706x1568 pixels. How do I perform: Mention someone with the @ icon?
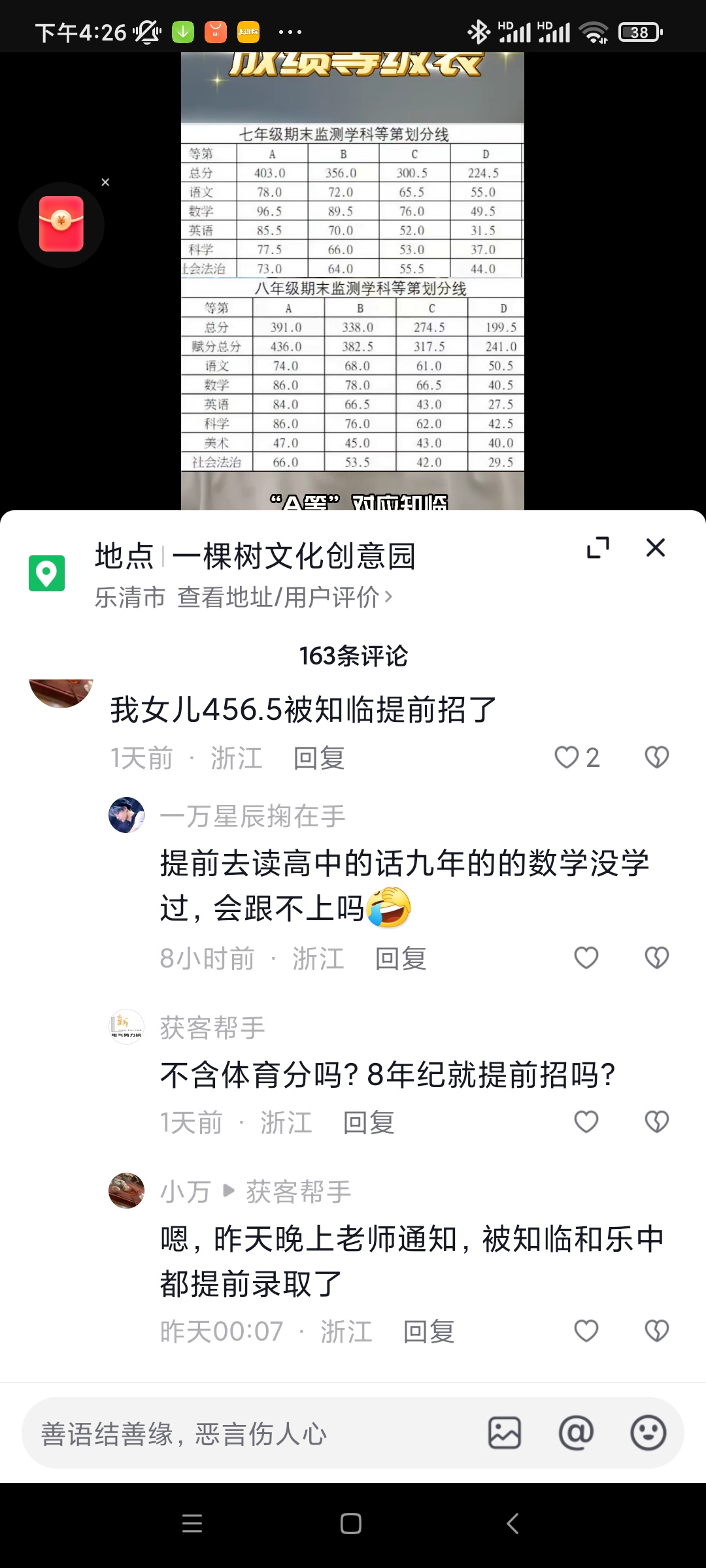[576, 1433]
